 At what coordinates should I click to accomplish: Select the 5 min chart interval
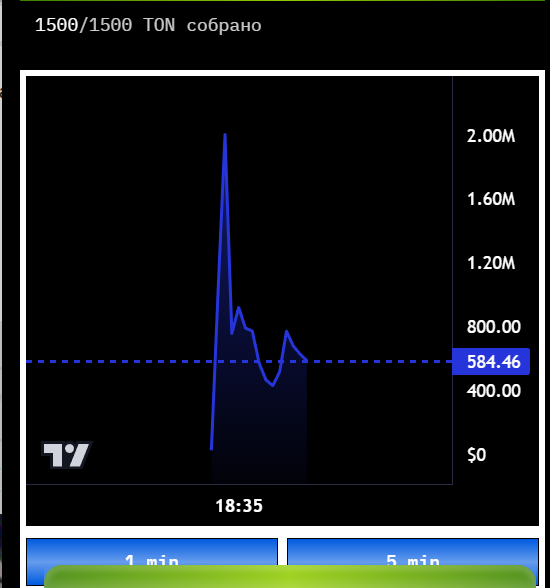413,552
